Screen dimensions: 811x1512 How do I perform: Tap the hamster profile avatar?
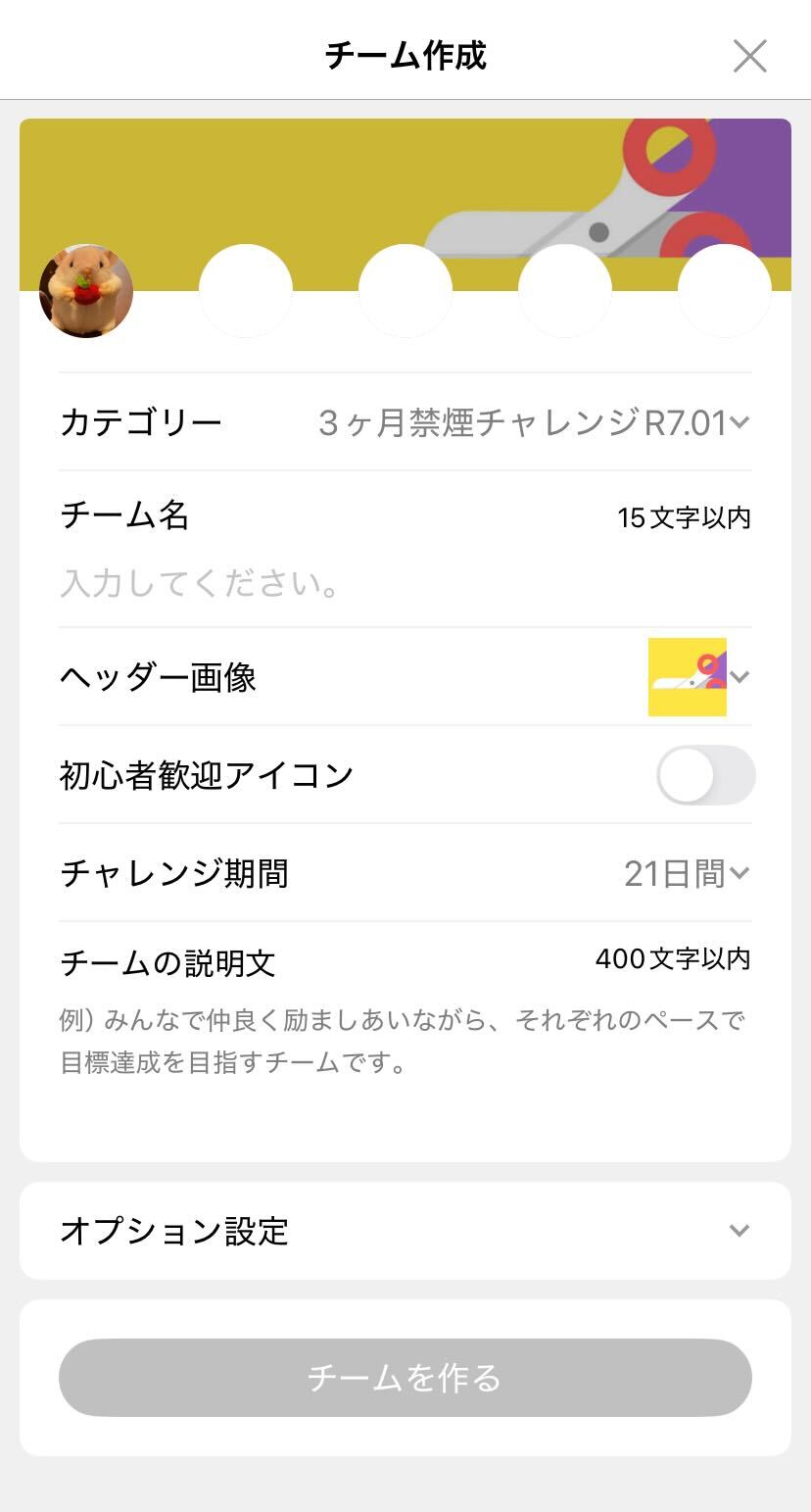point(86,291)
